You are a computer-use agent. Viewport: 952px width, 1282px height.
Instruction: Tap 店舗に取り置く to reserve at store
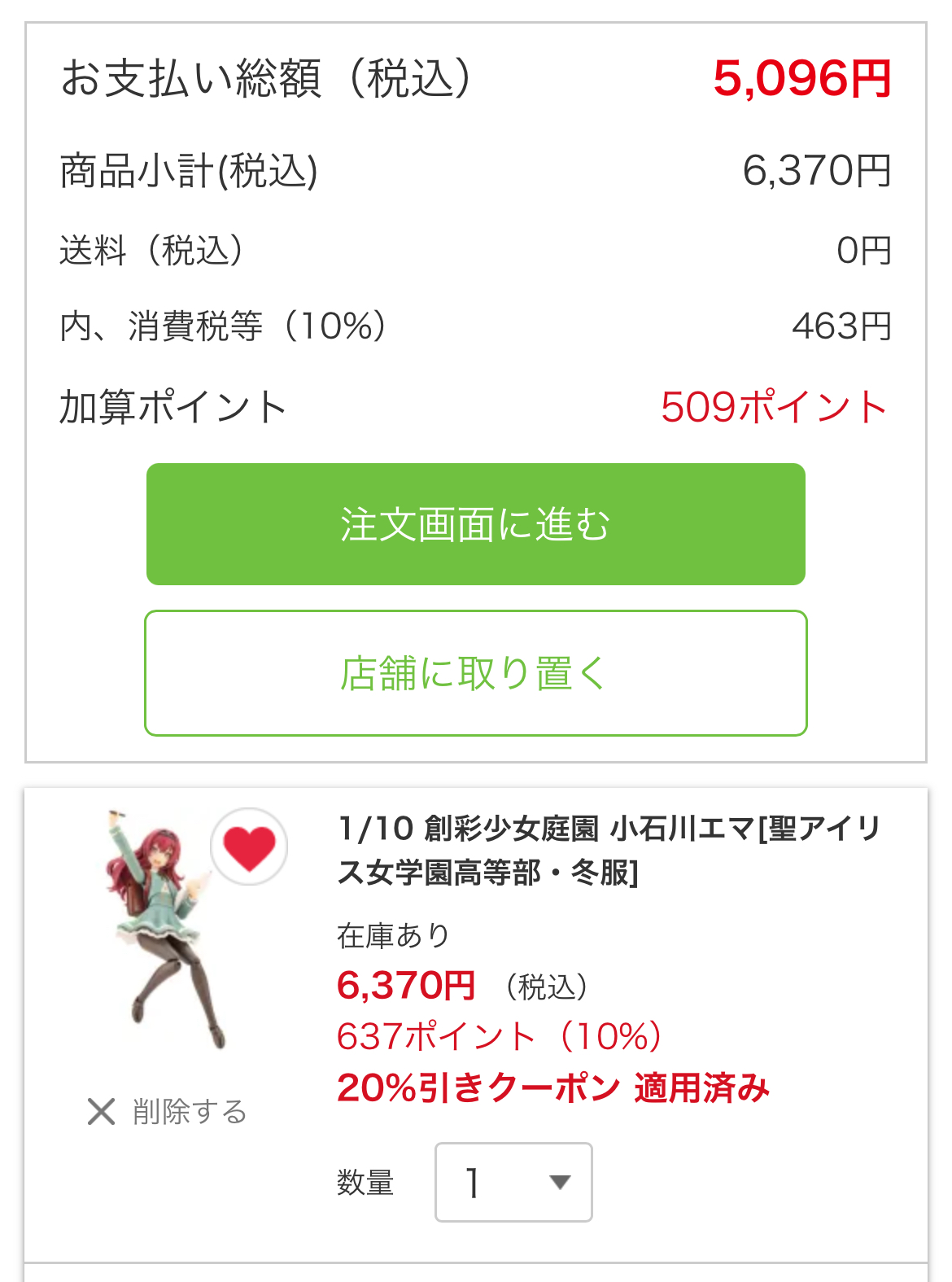point(475,673)
